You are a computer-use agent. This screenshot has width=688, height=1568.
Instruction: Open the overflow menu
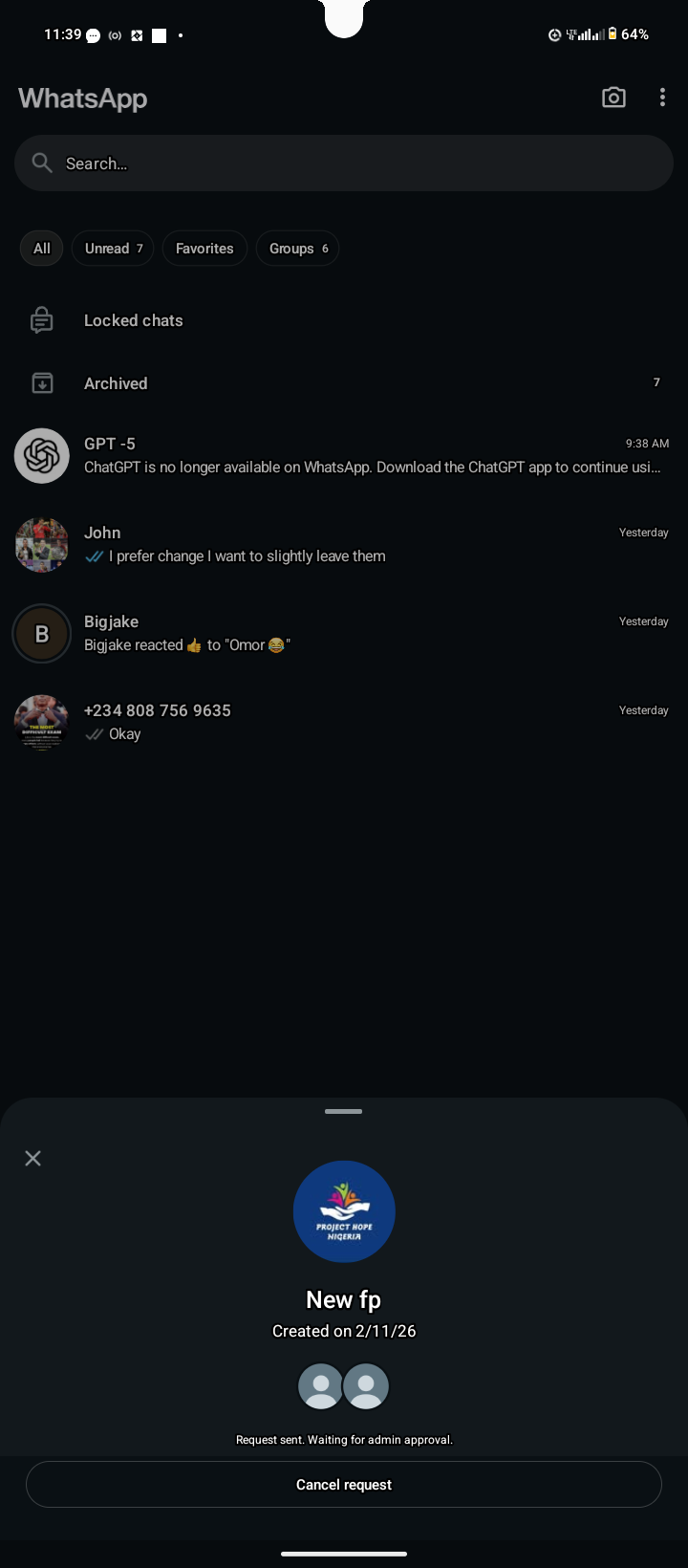[662, 98]
